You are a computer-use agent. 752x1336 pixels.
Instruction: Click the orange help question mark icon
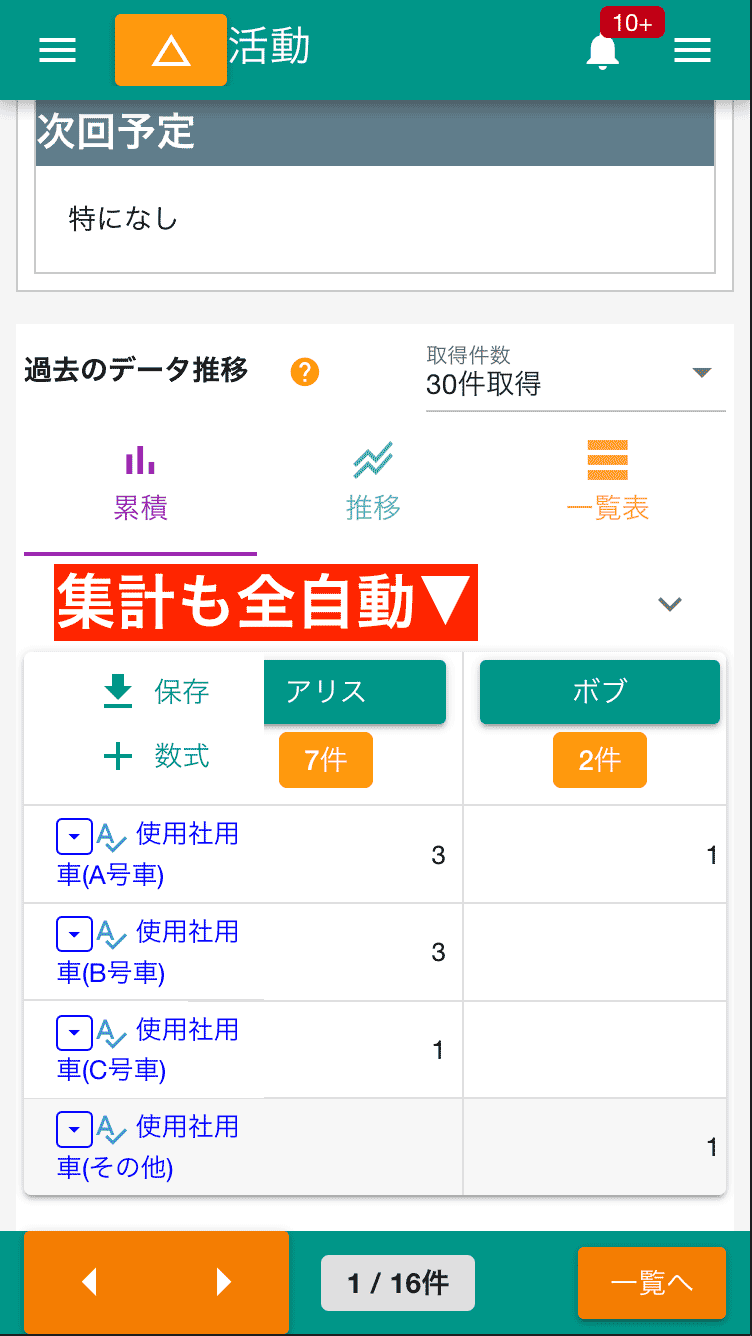pyautogui.click(x=304, y=371)
